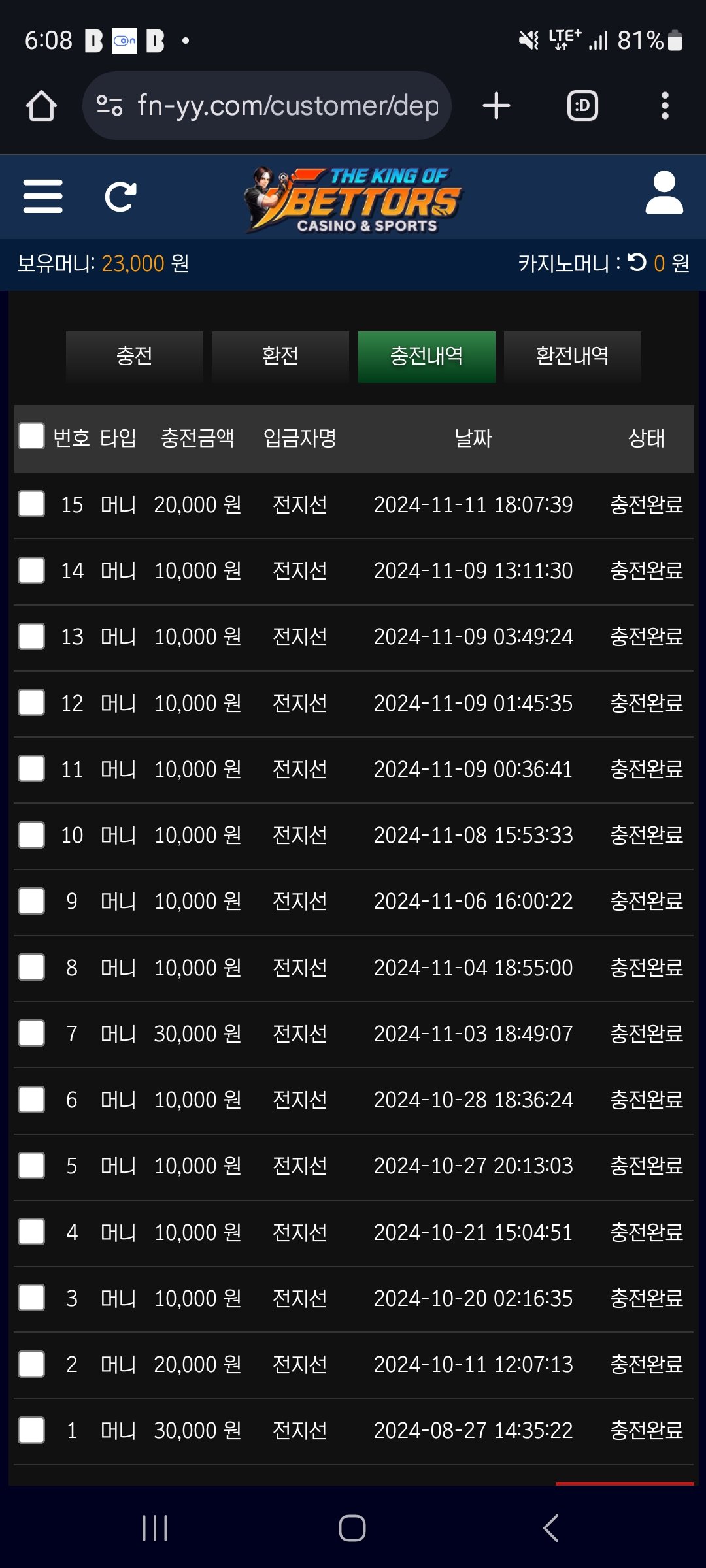Open the hamburger menu
The image size is (706, 1568).
(42, 196)
